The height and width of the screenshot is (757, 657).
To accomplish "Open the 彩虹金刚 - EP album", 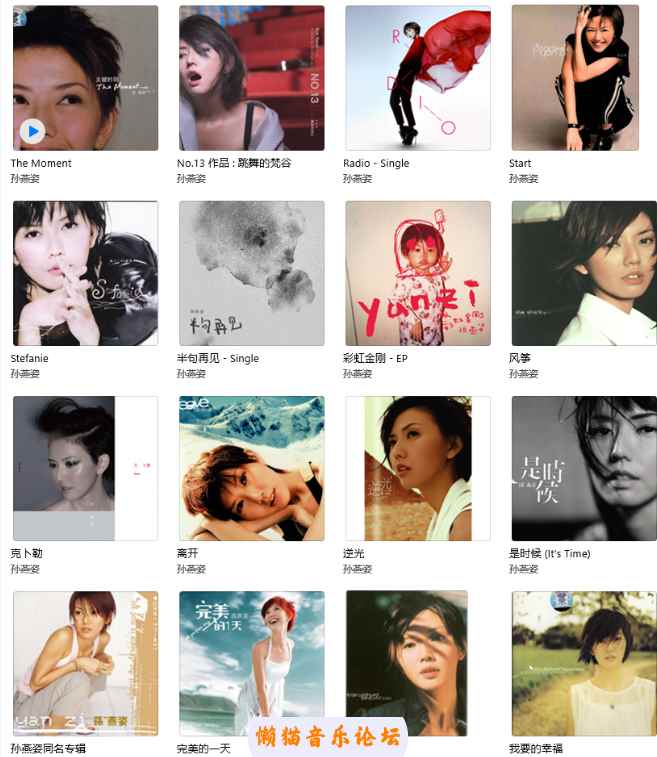I will 417,273.
